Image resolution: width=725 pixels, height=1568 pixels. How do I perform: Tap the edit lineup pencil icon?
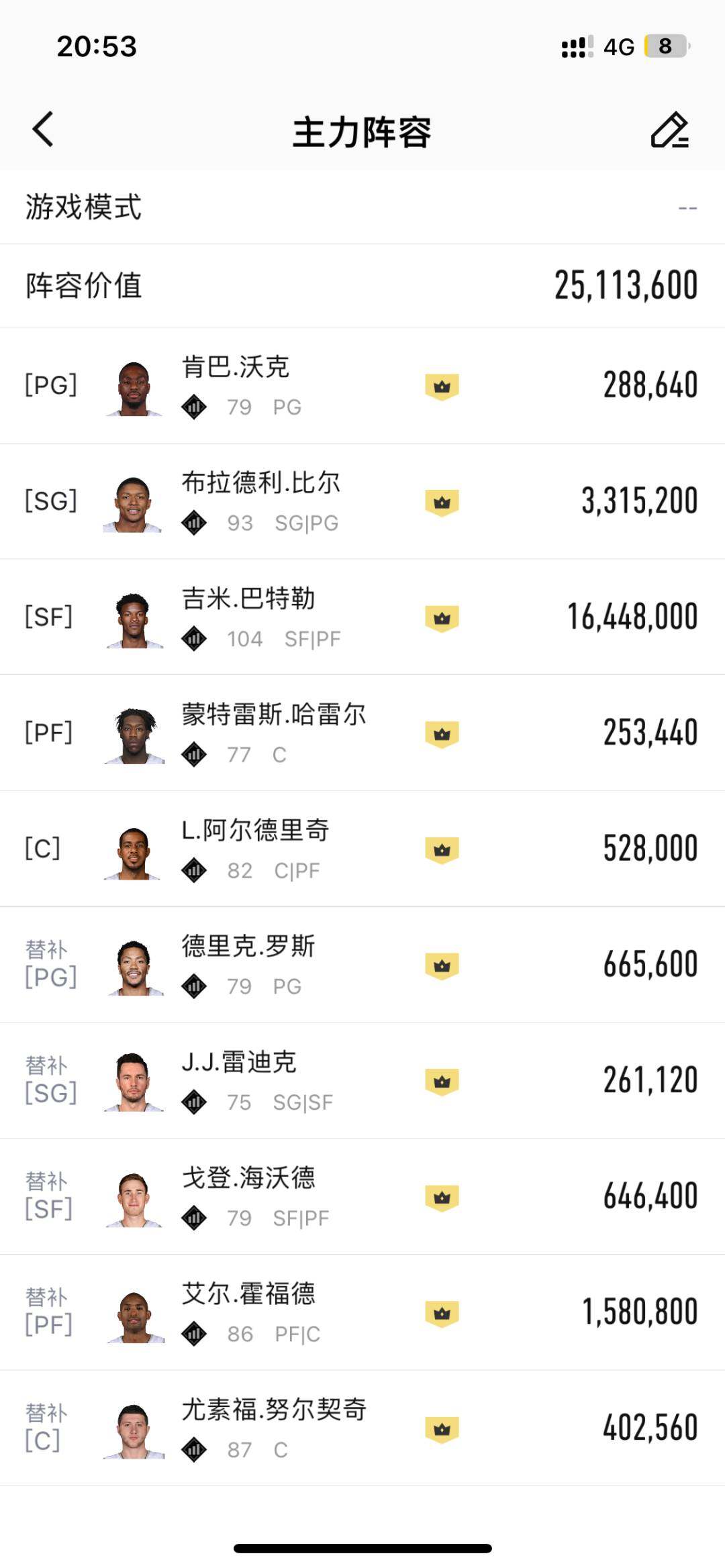[669, 130]
